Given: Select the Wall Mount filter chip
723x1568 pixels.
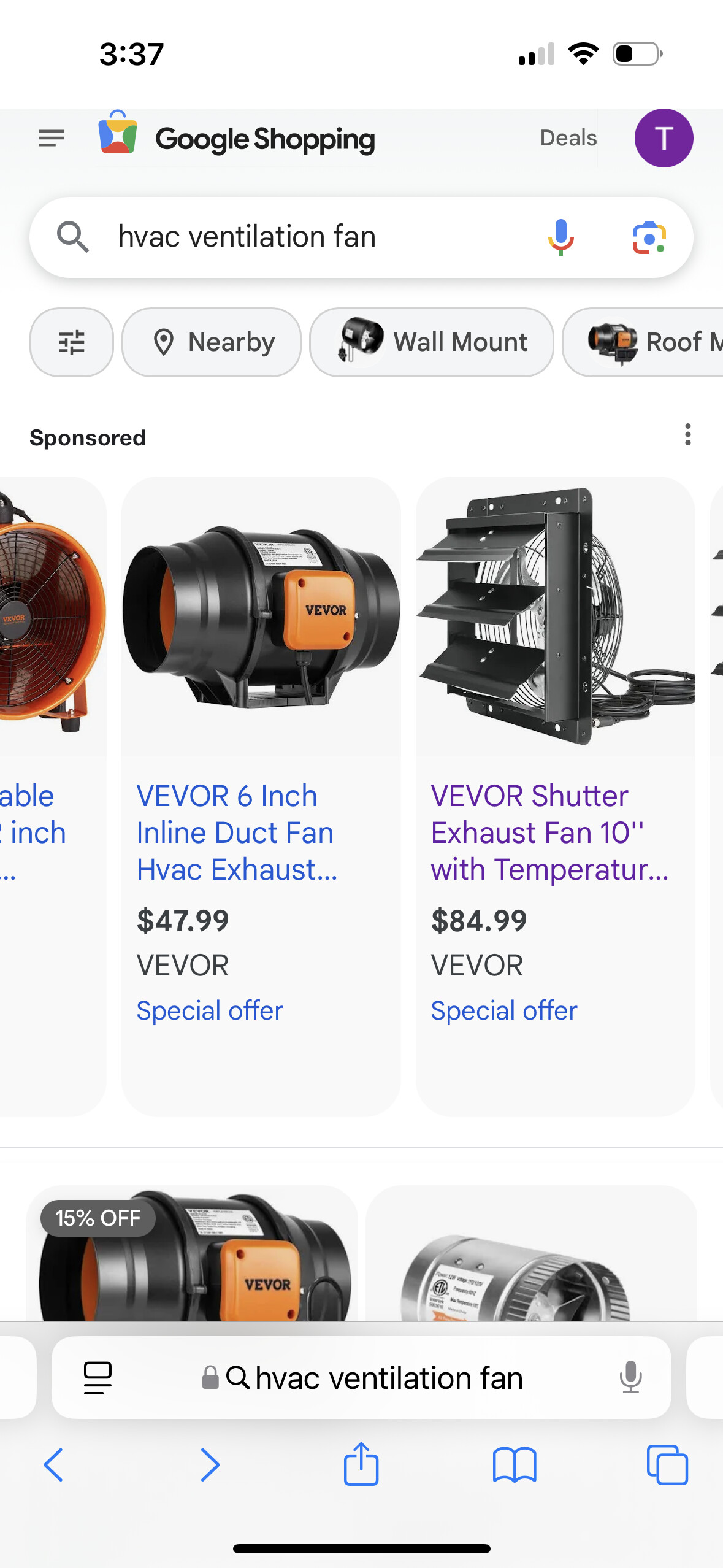Looking at the screenshot, I should (432, 342).
